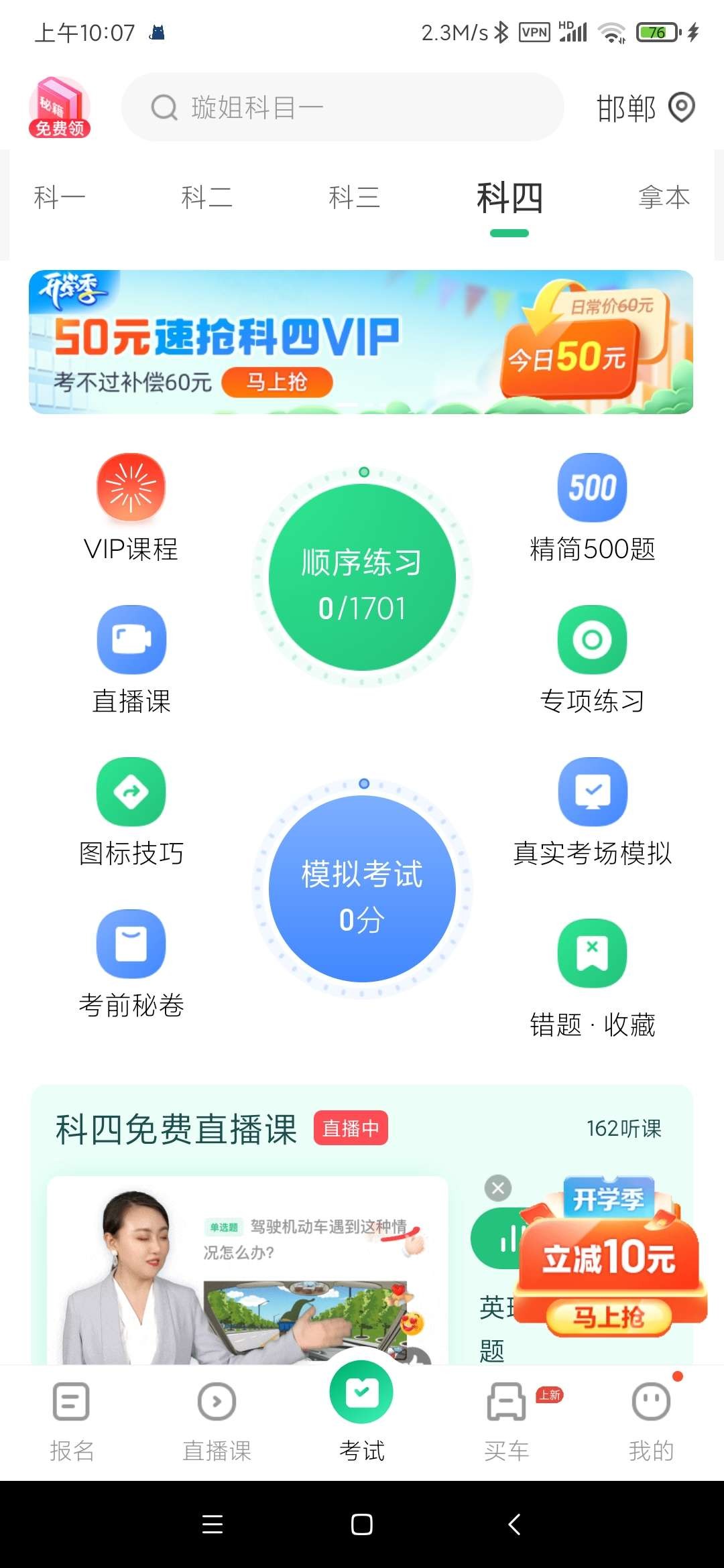The height and width of the screenshot is (1568, 724).
Task: Switch to the 科三 tab
Action: pyautogui.click(x=355, y=198)
